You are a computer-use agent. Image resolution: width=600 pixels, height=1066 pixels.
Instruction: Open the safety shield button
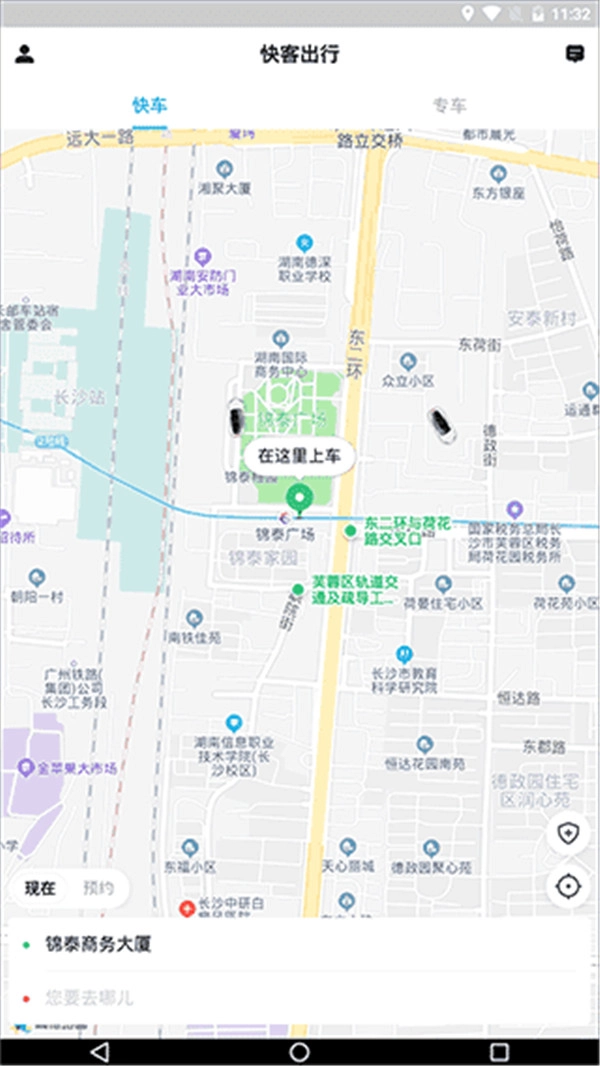click(568, 835)
